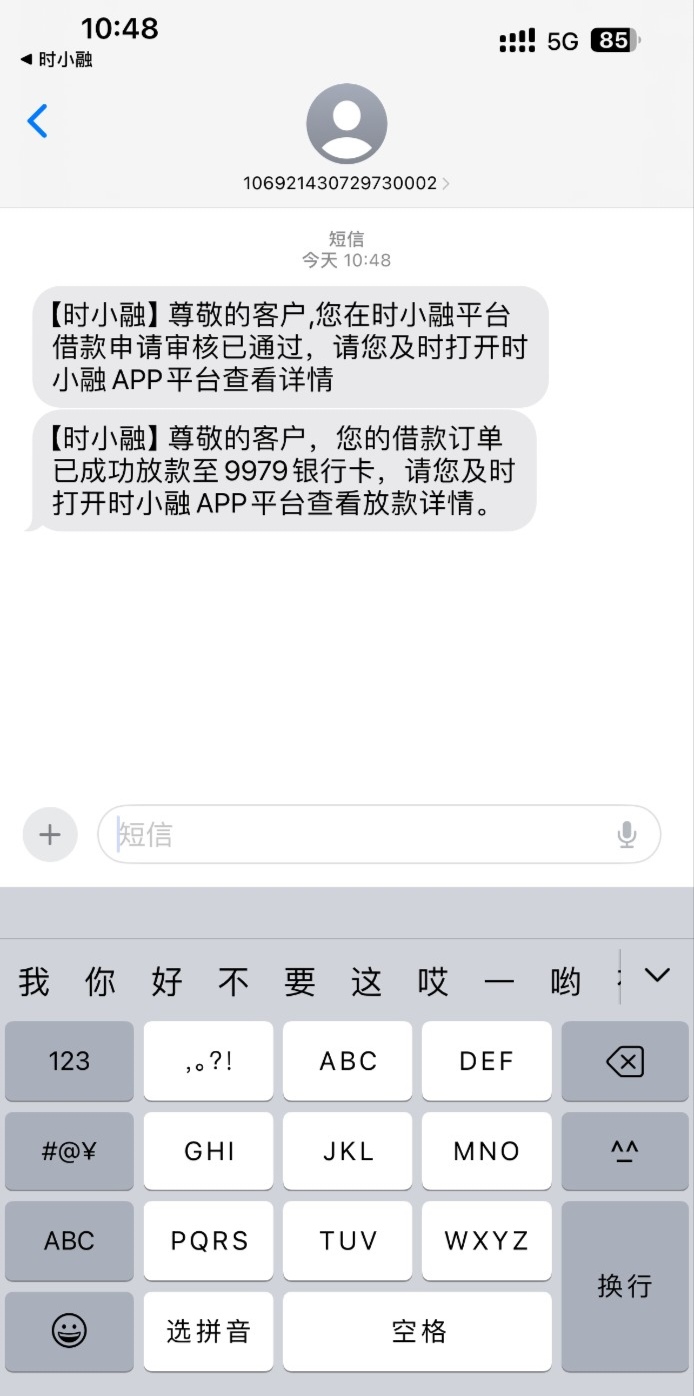Focus the 短信 message input field

click(360, 834)
